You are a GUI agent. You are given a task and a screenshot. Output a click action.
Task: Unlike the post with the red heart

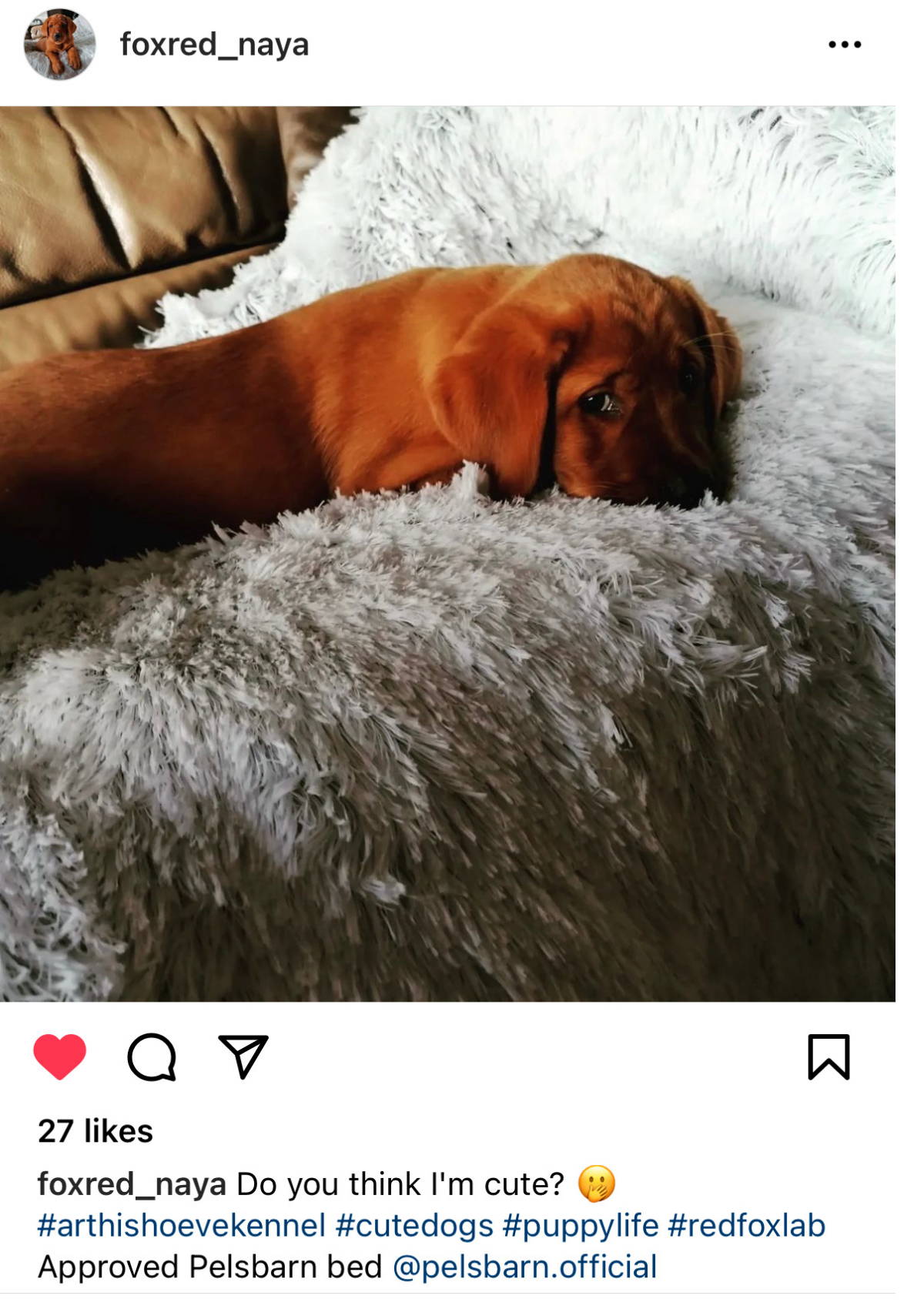pyautogui.click(x=59, y=1056)
